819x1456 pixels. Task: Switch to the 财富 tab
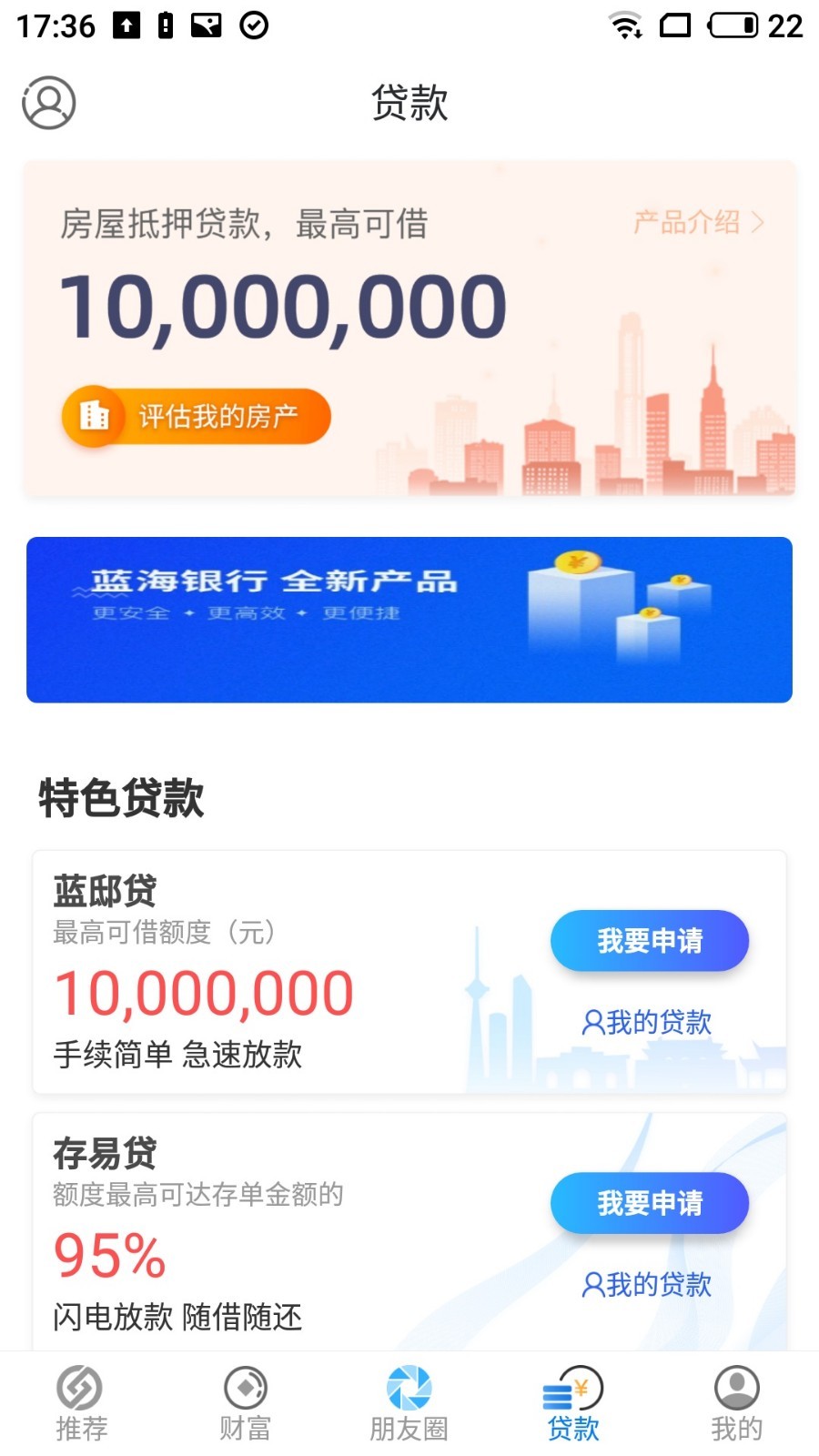point(244,1406)
